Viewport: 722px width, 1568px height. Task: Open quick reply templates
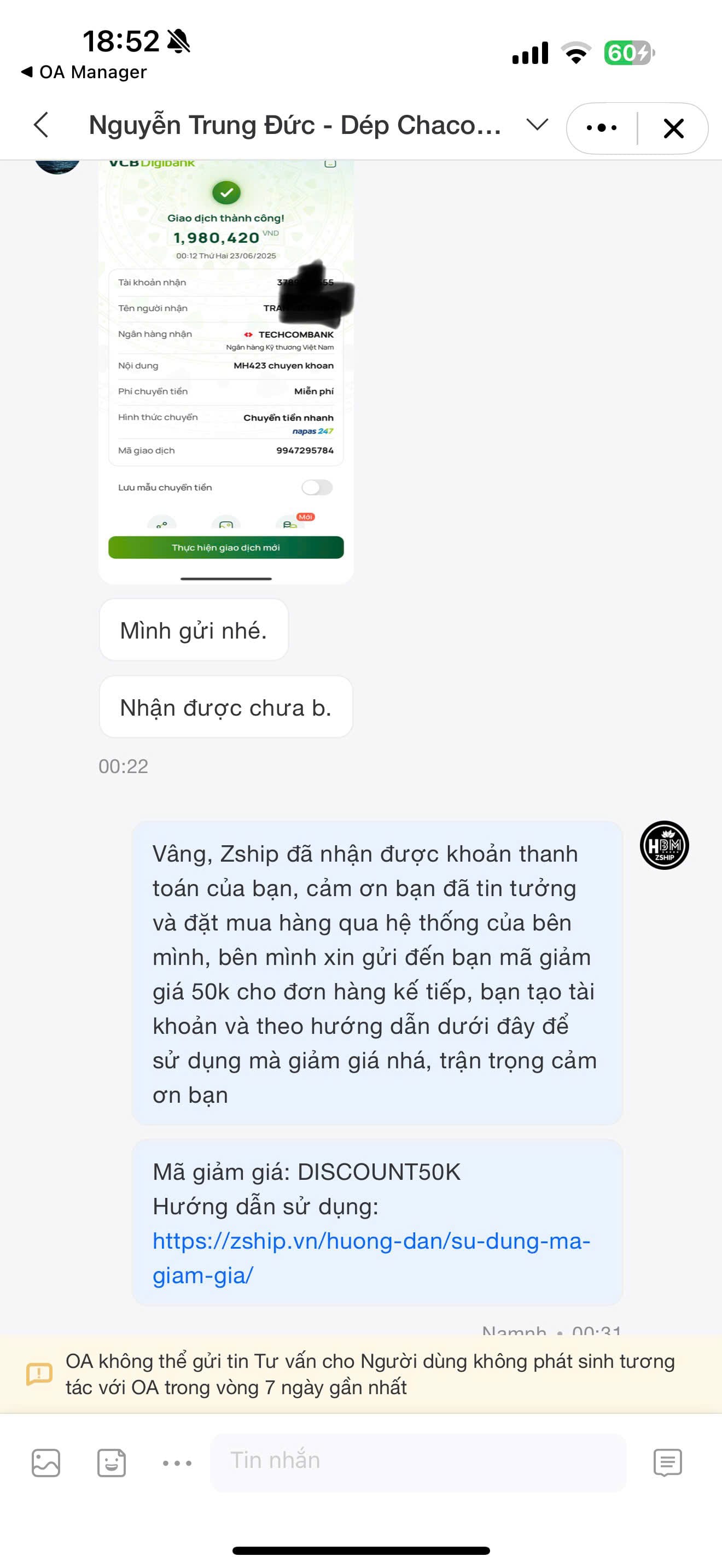click(667, 1462)
